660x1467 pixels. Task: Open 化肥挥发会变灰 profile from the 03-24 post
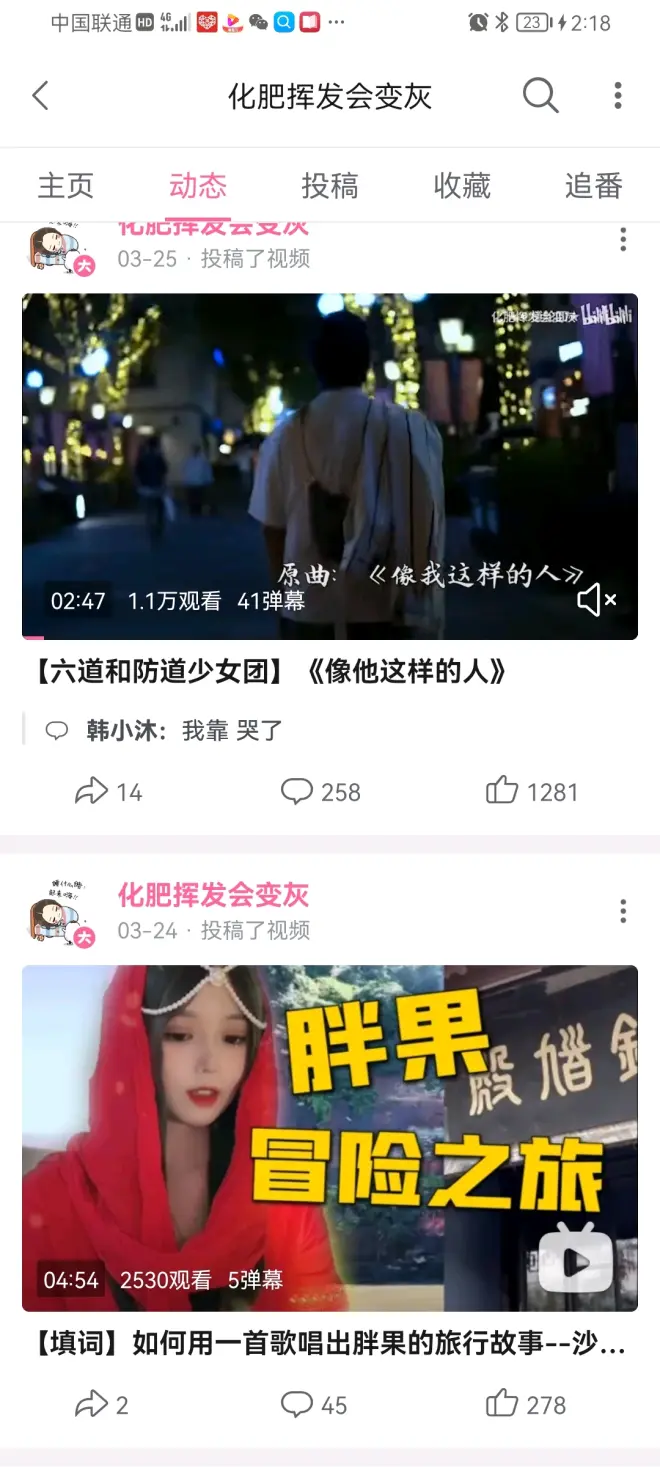(213, 895)
